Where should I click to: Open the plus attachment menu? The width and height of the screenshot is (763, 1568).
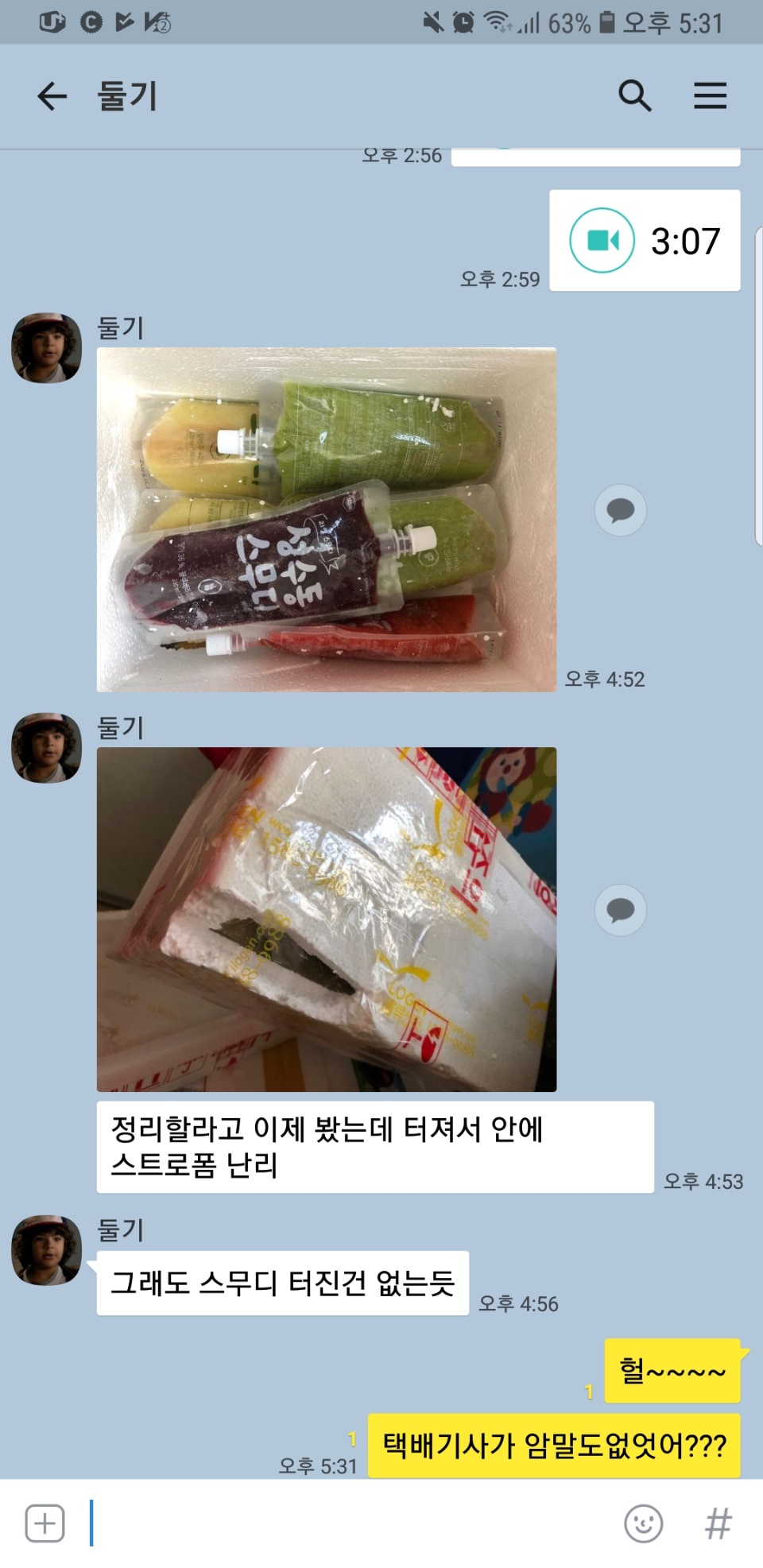click(x=45, y=1523)
